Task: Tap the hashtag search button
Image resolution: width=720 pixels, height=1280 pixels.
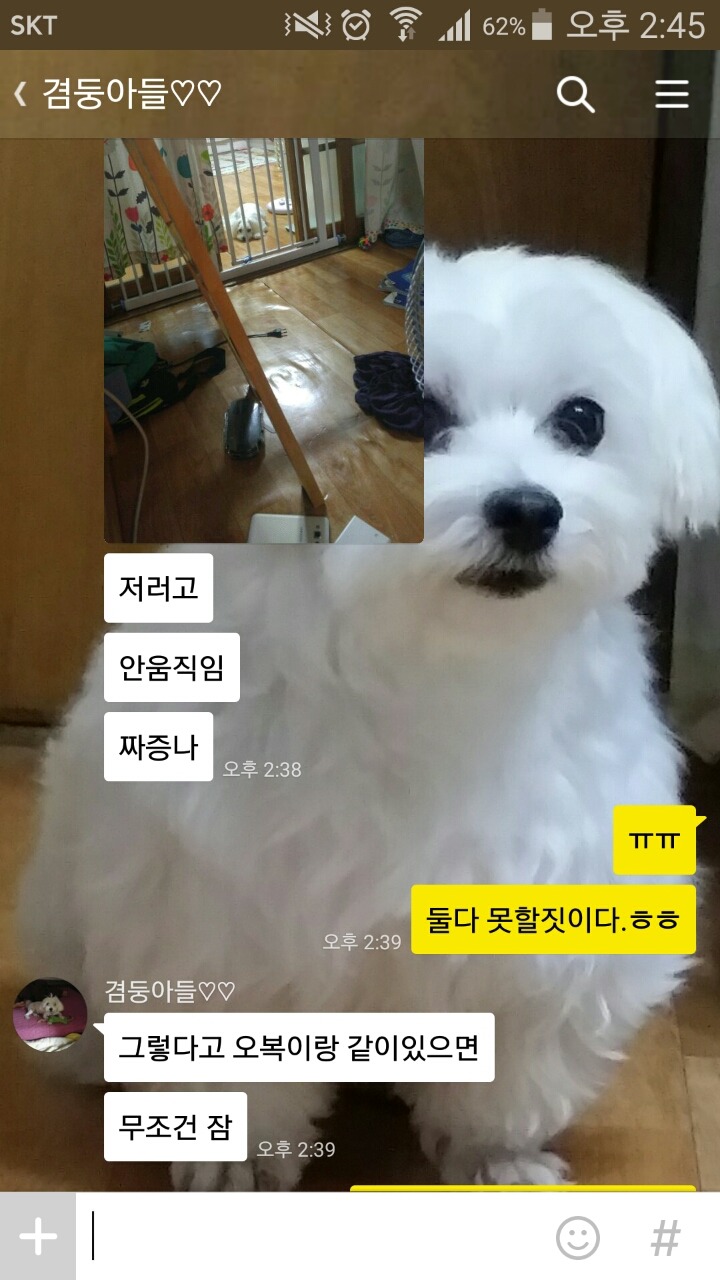Action: (666, 1238)
